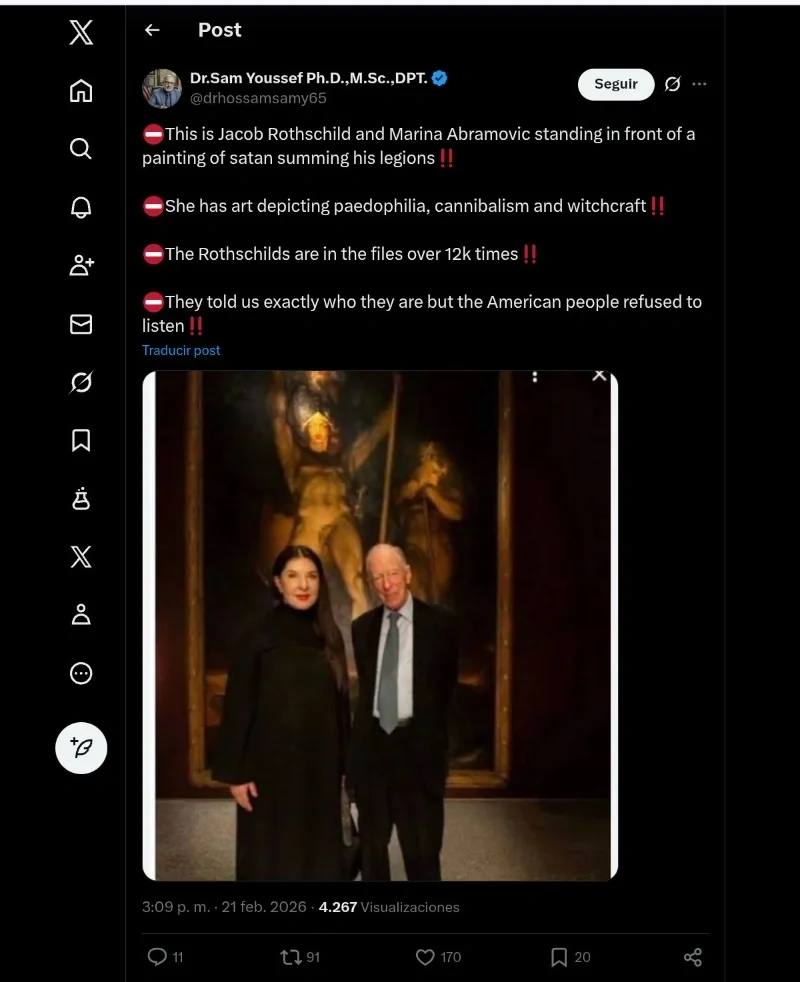The image size is (800, 982).
Task: View Notifications via the bell icon
Action: [80, 207]
